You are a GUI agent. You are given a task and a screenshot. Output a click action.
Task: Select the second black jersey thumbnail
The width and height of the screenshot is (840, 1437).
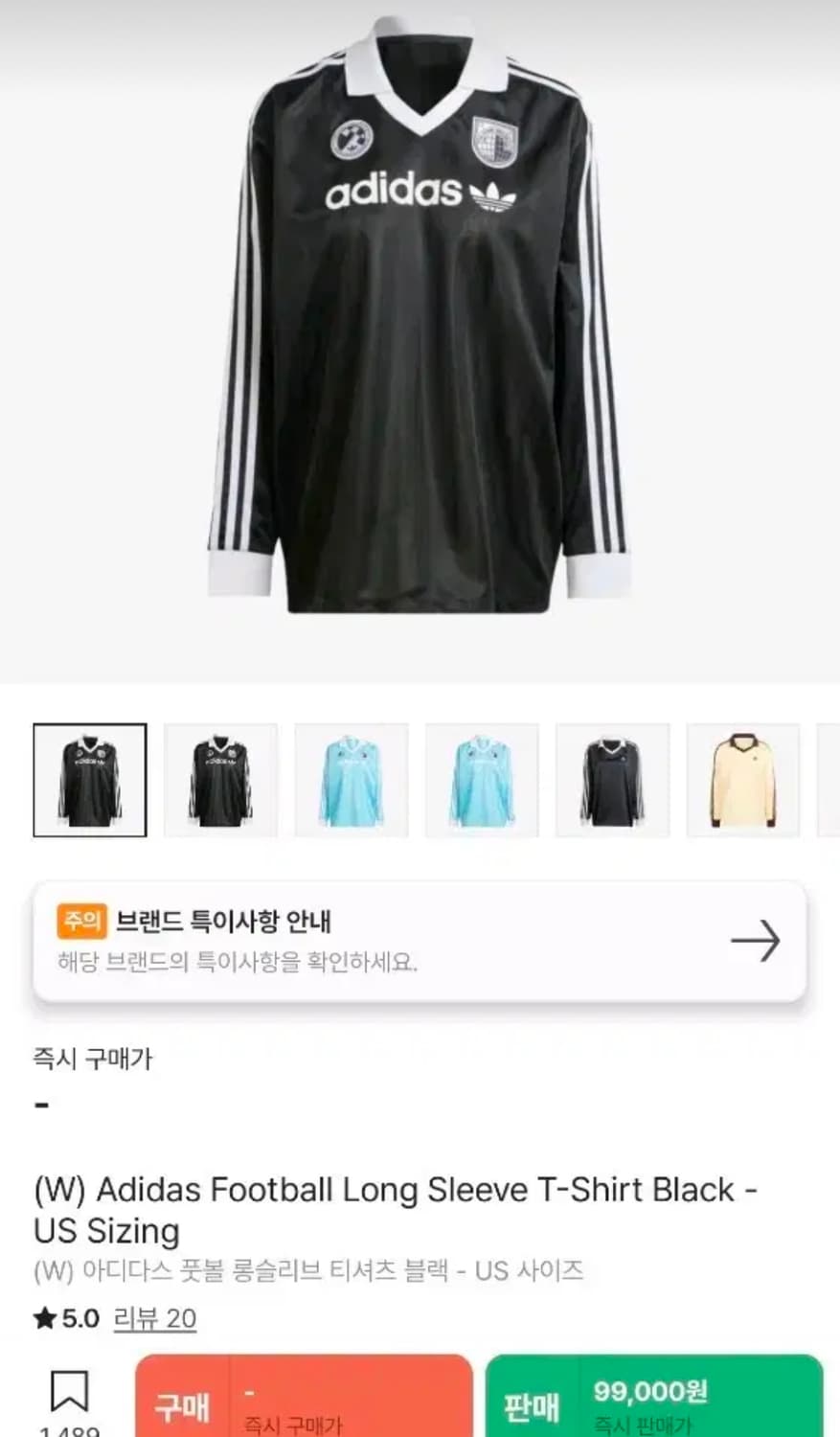(x=220, y=779)
